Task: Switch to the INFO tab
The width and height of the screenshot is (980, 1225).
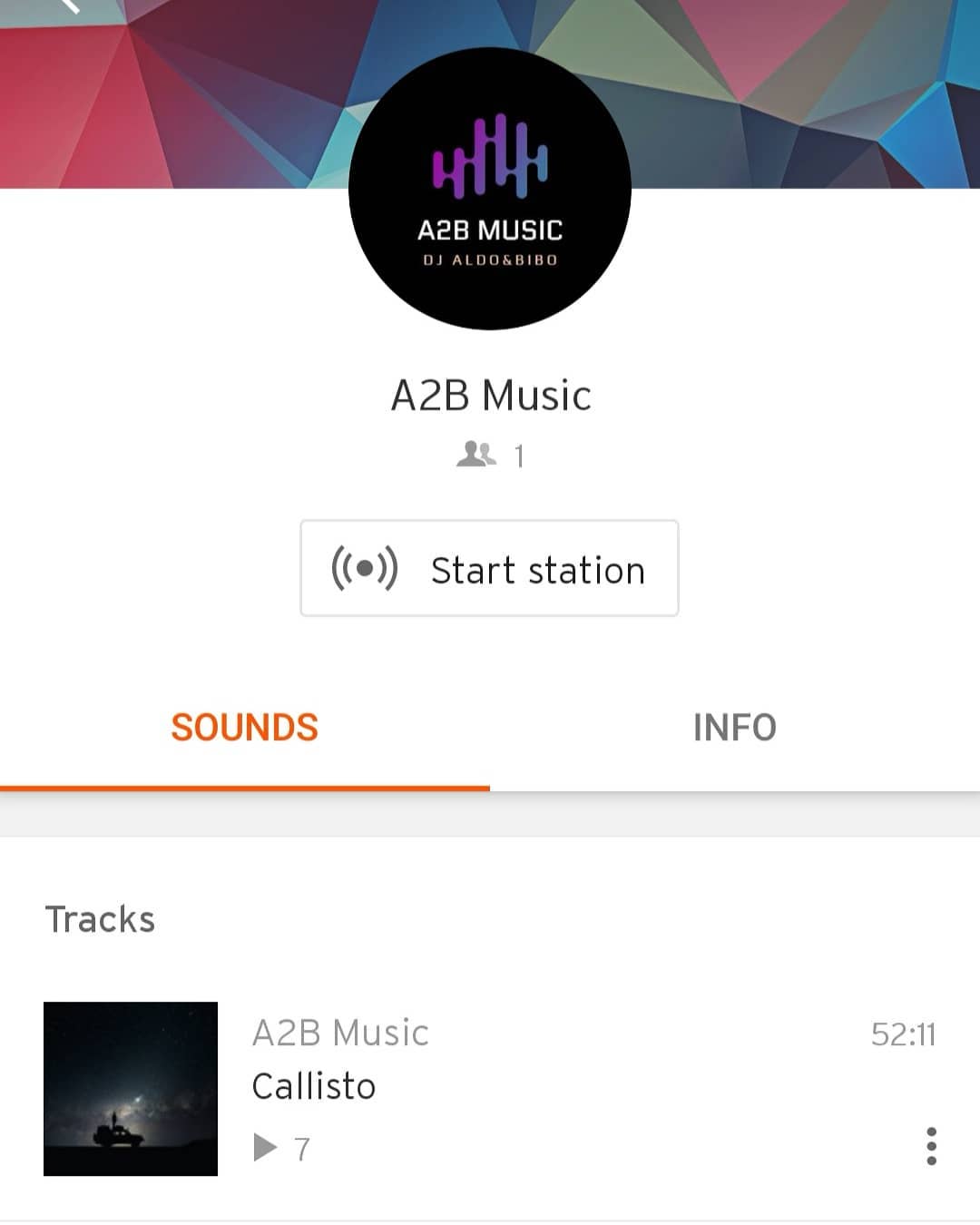Action: (734, 728)
